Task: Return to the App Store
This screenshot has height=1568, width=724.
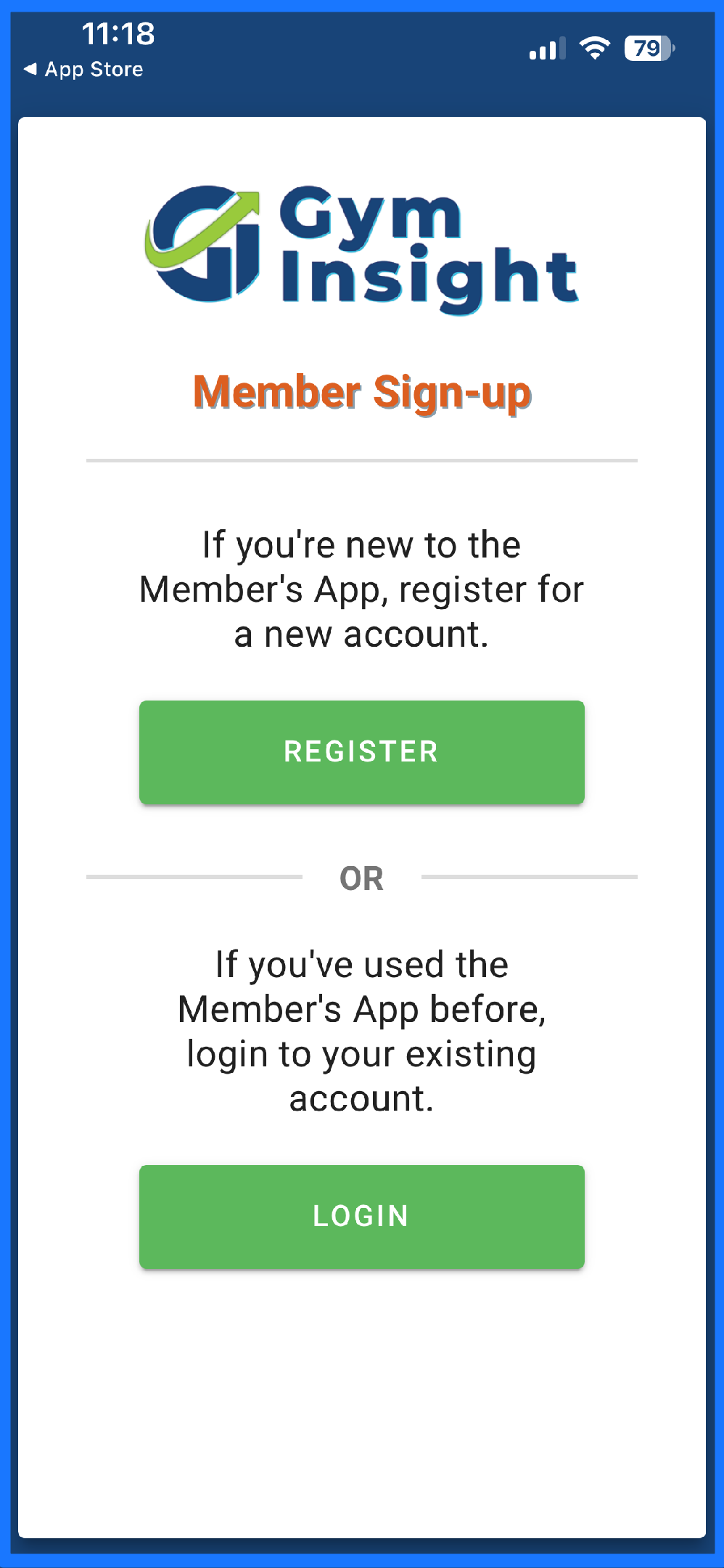Action: pos(84,70)
